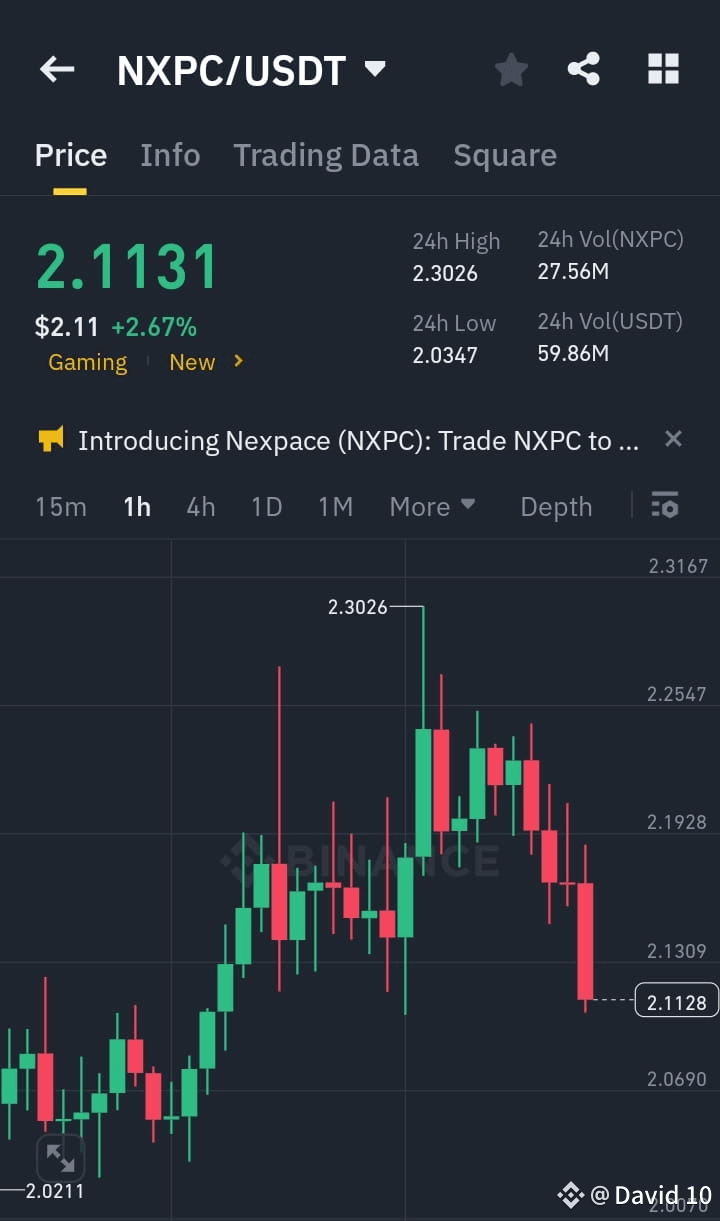Enable the 1D timeframe view
720x1221 pixels.
tap(266, 507)
